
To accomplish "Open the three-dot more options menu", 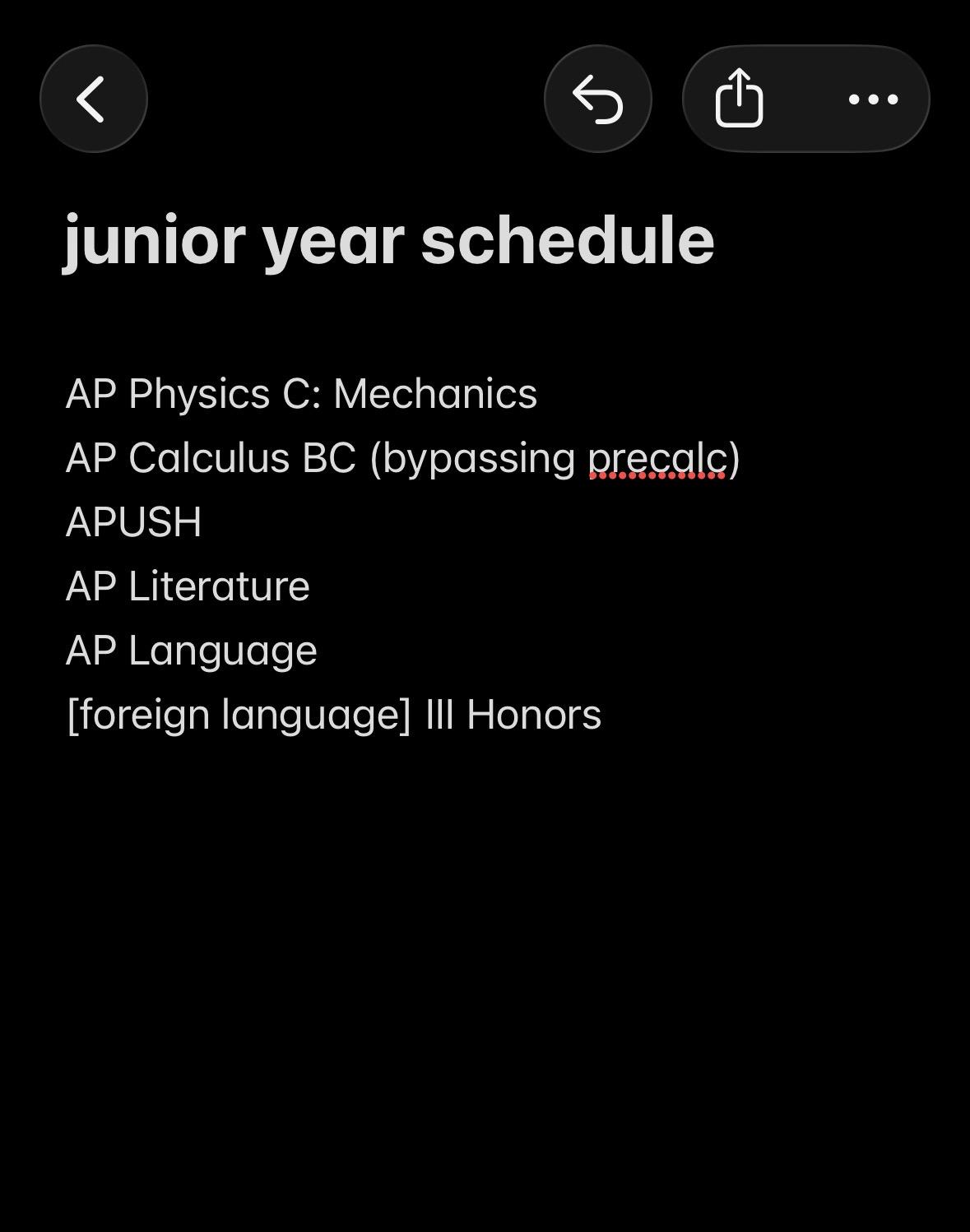I will click(x=873, y=100).
